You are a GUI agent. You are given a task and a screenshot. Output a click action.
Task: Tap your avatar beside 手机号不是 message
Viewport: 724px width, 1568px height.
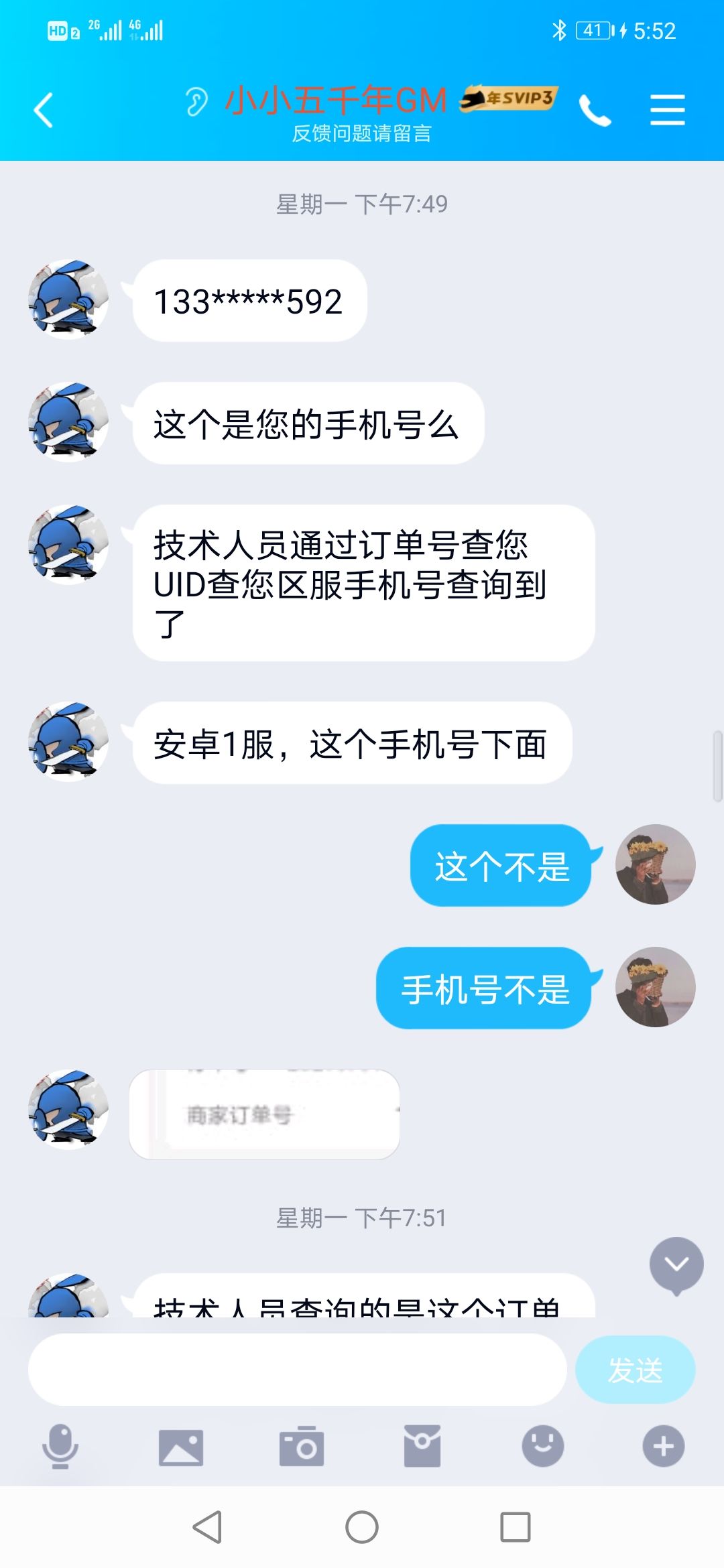point(654,987)
